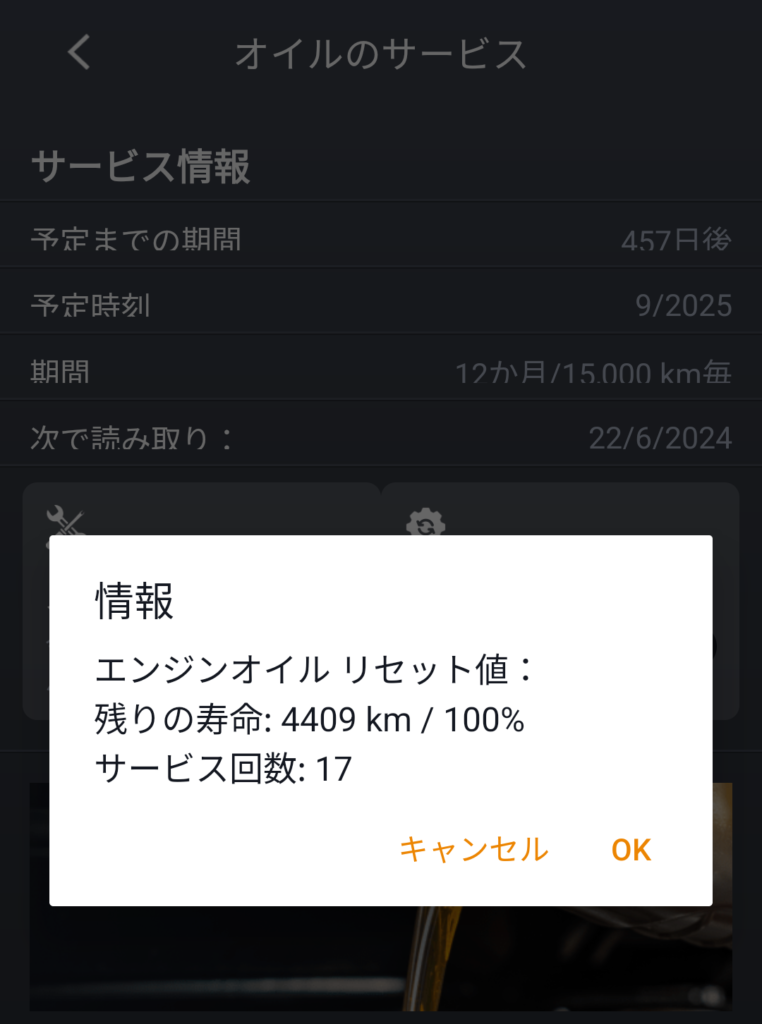
Task: Tap OK to confirm the engine oil reset
Action: [631, 850]
